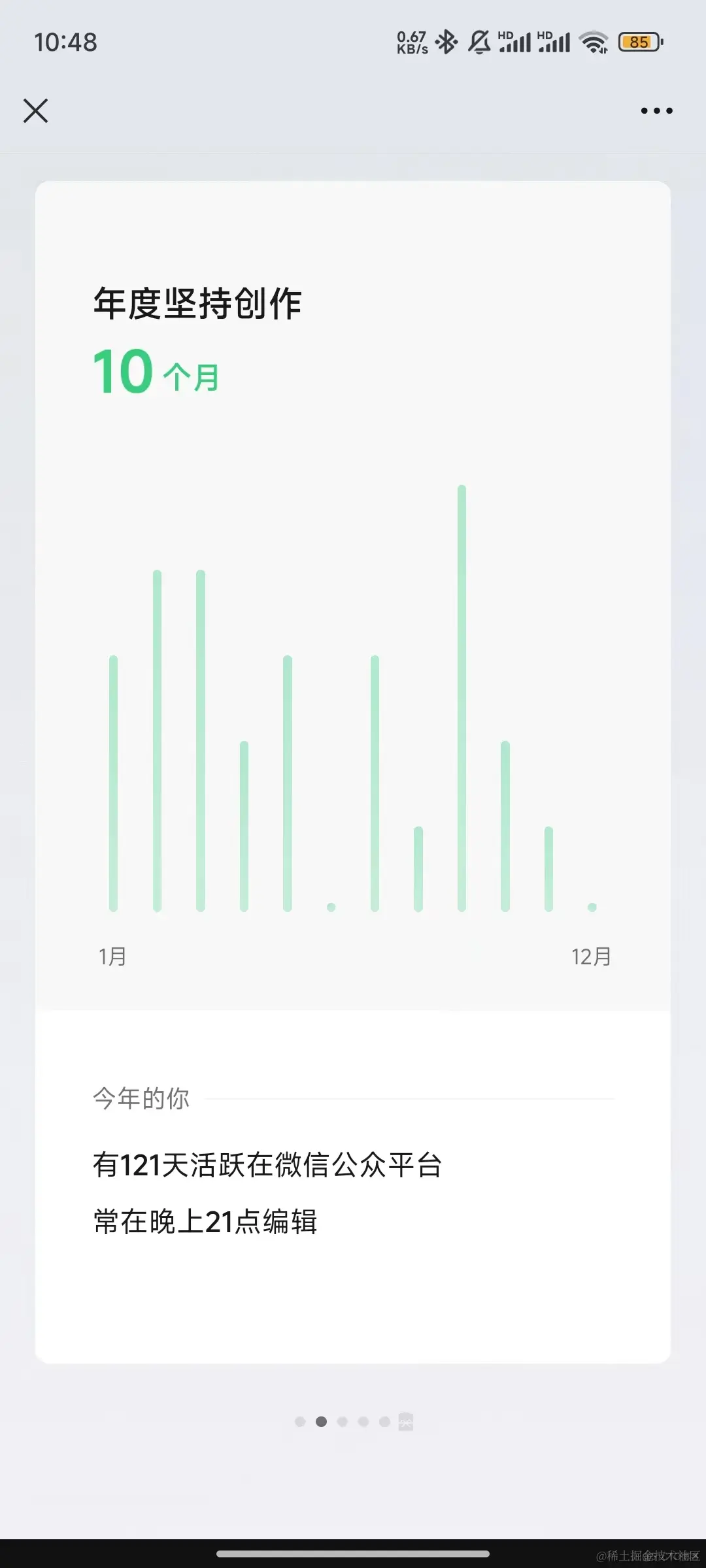Tap the '年度坚持创作' title text
The image size is (706, 1568).
(196, 302)
